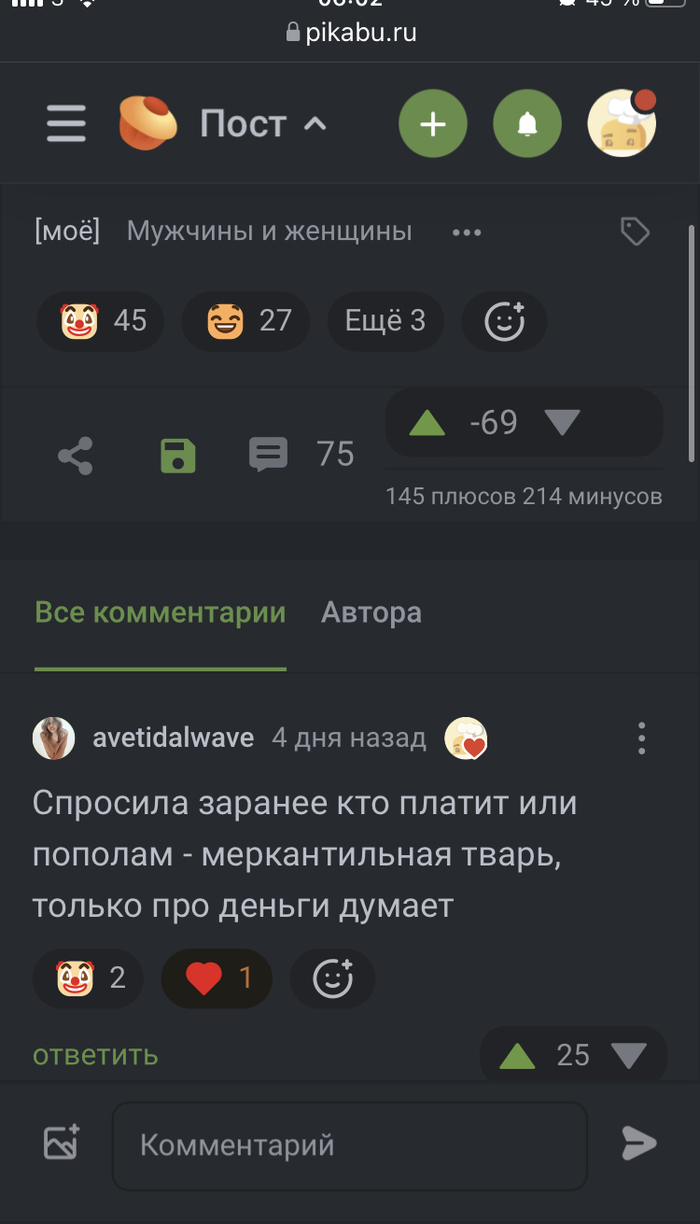Show more tags via three dots
Screen dimensions: 700x1224
(467, 232)
